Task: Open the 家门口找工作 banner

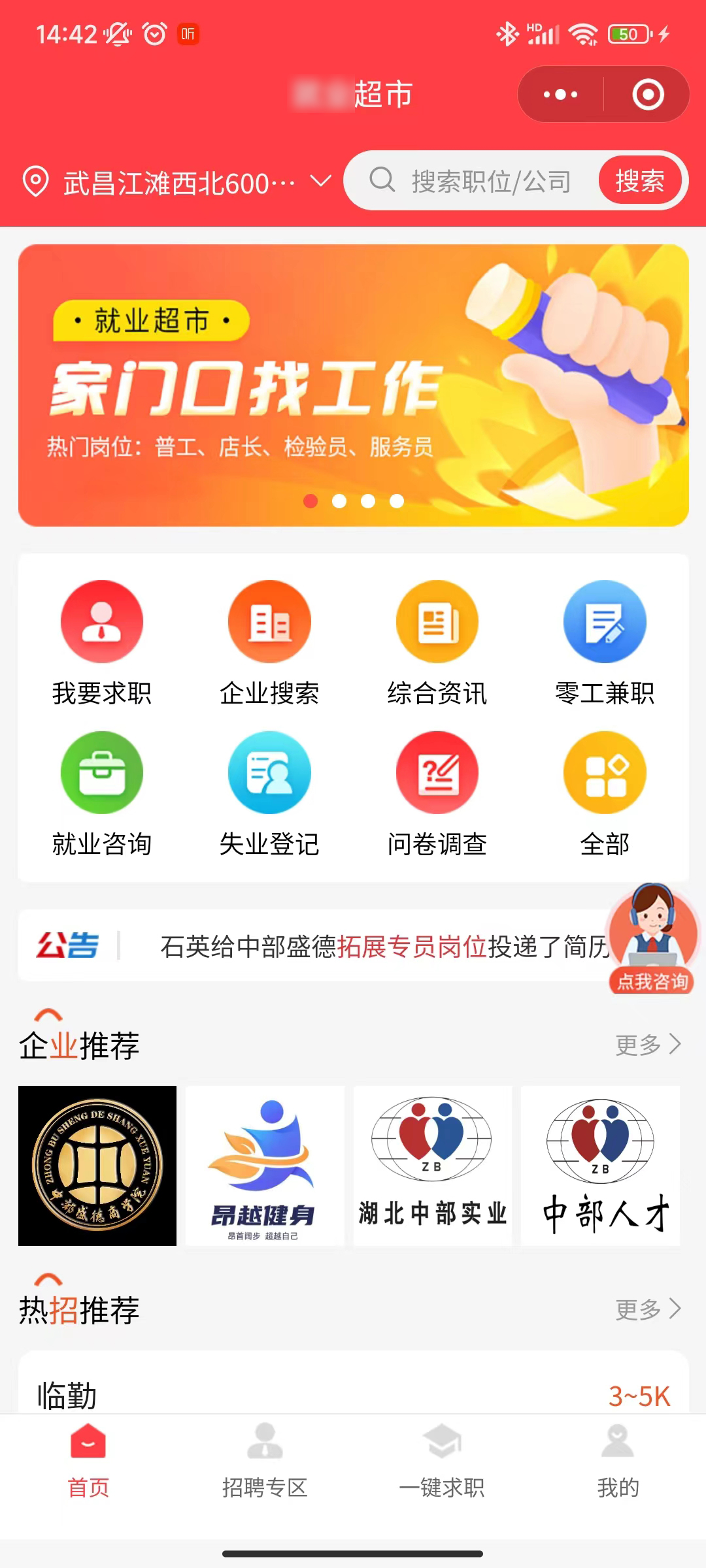Action: point(353,385)
